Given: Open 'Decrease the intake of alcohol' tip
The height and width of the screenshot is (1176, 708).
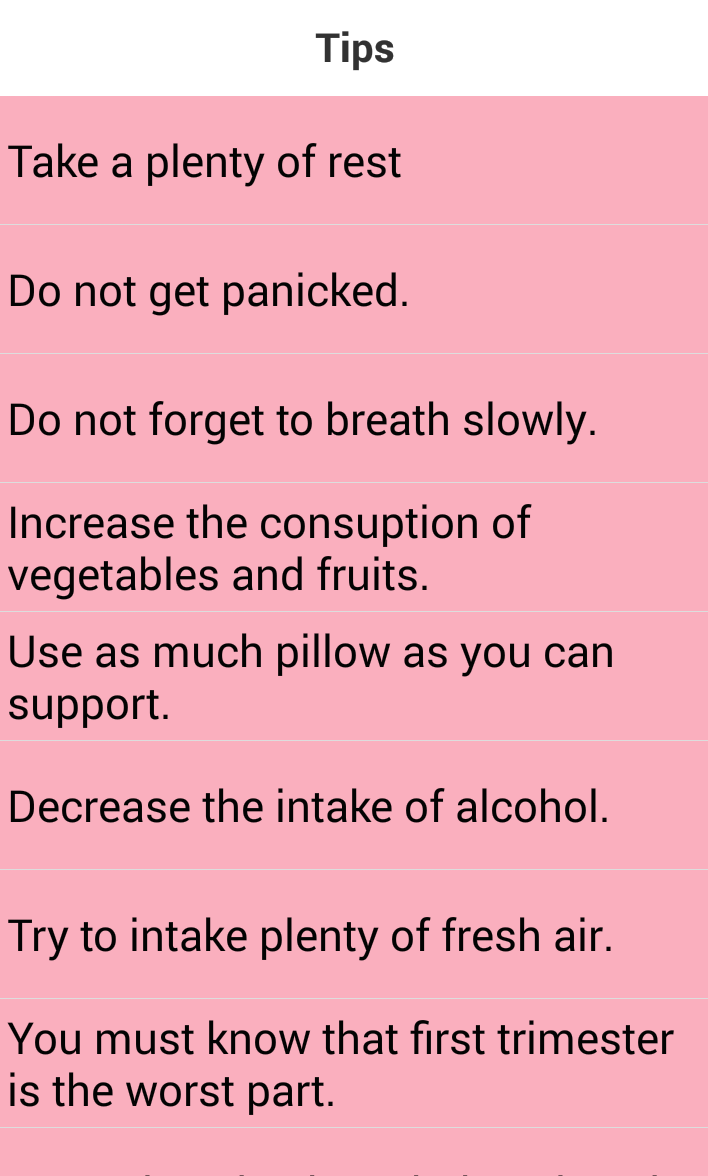Looking at the screenshot, I should (354, 806).
